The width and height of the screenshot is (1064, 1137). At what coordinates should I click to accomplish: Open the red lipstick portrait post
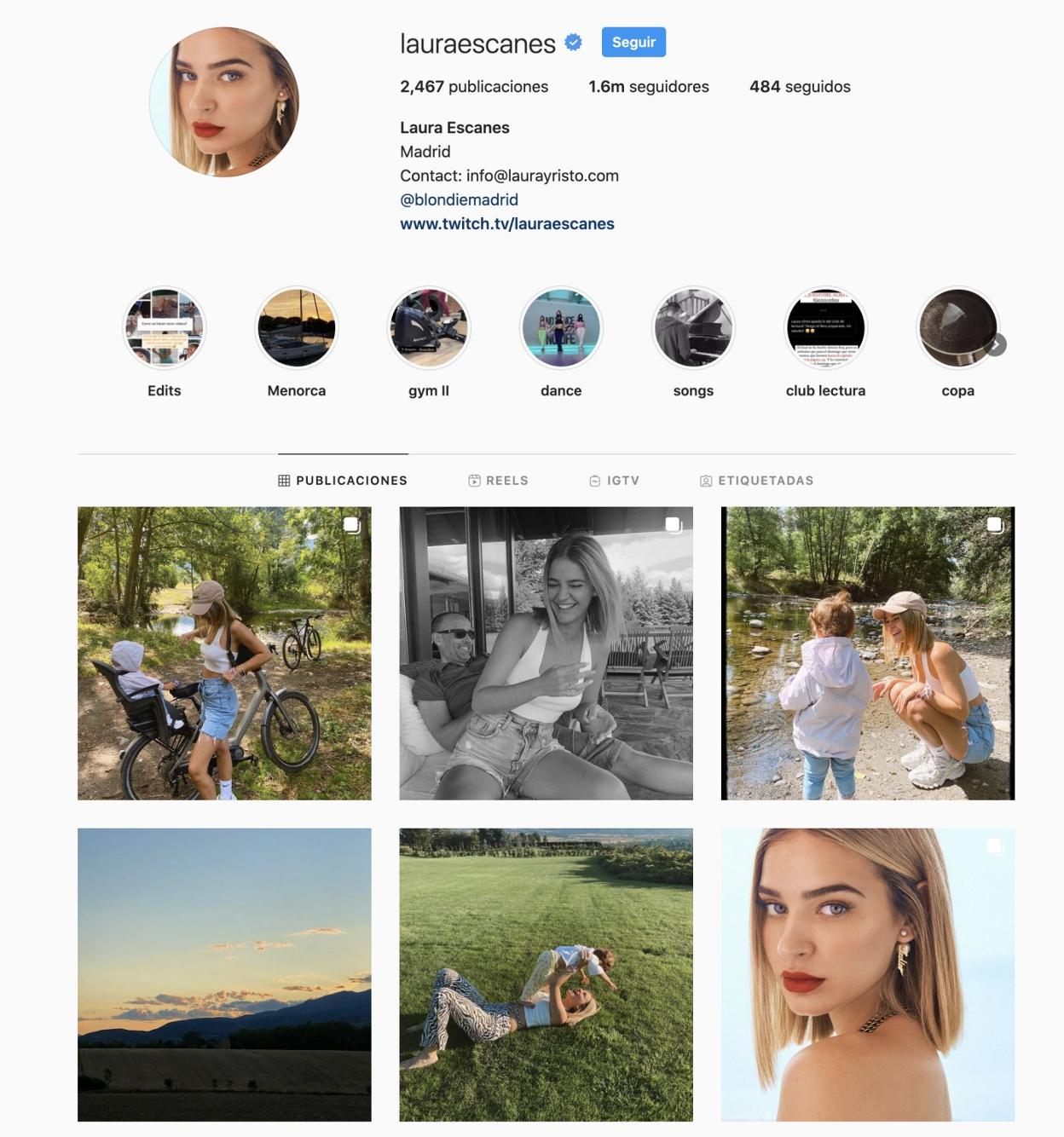point(867,974)
